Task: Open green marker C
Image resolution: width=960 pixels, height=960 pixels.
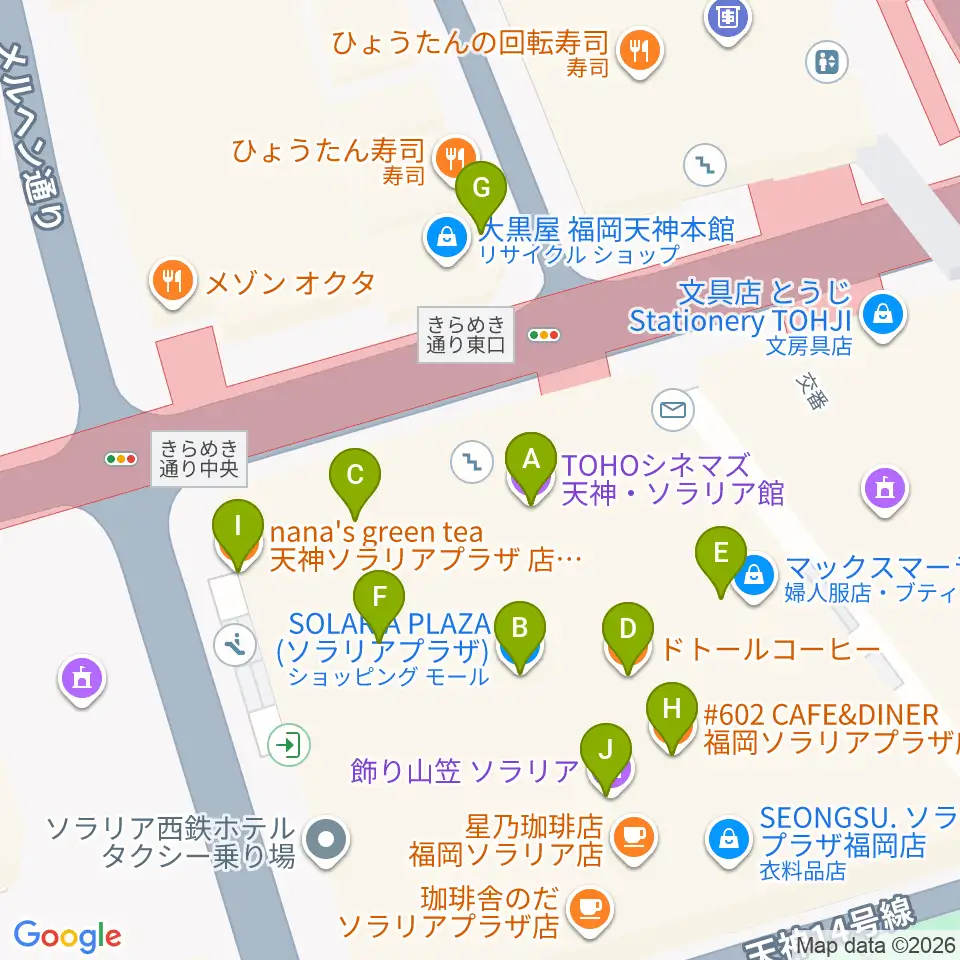Action: click(x=355, y=479)
